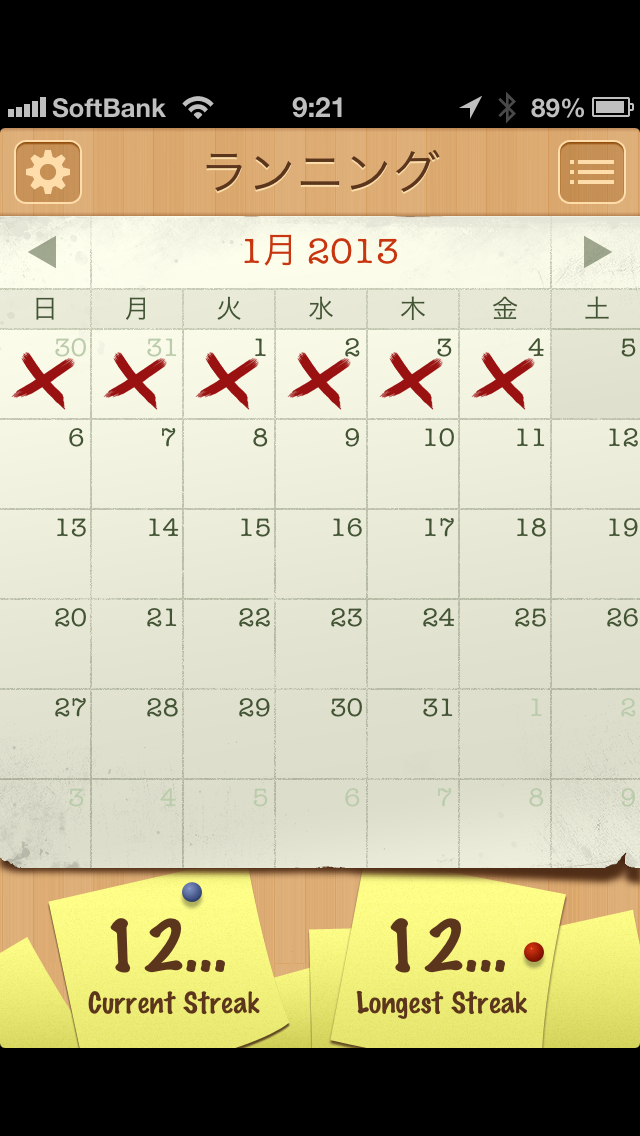Open the settings gear
The width and height of the screenshot is (640, 1136).
coord(47,172)
